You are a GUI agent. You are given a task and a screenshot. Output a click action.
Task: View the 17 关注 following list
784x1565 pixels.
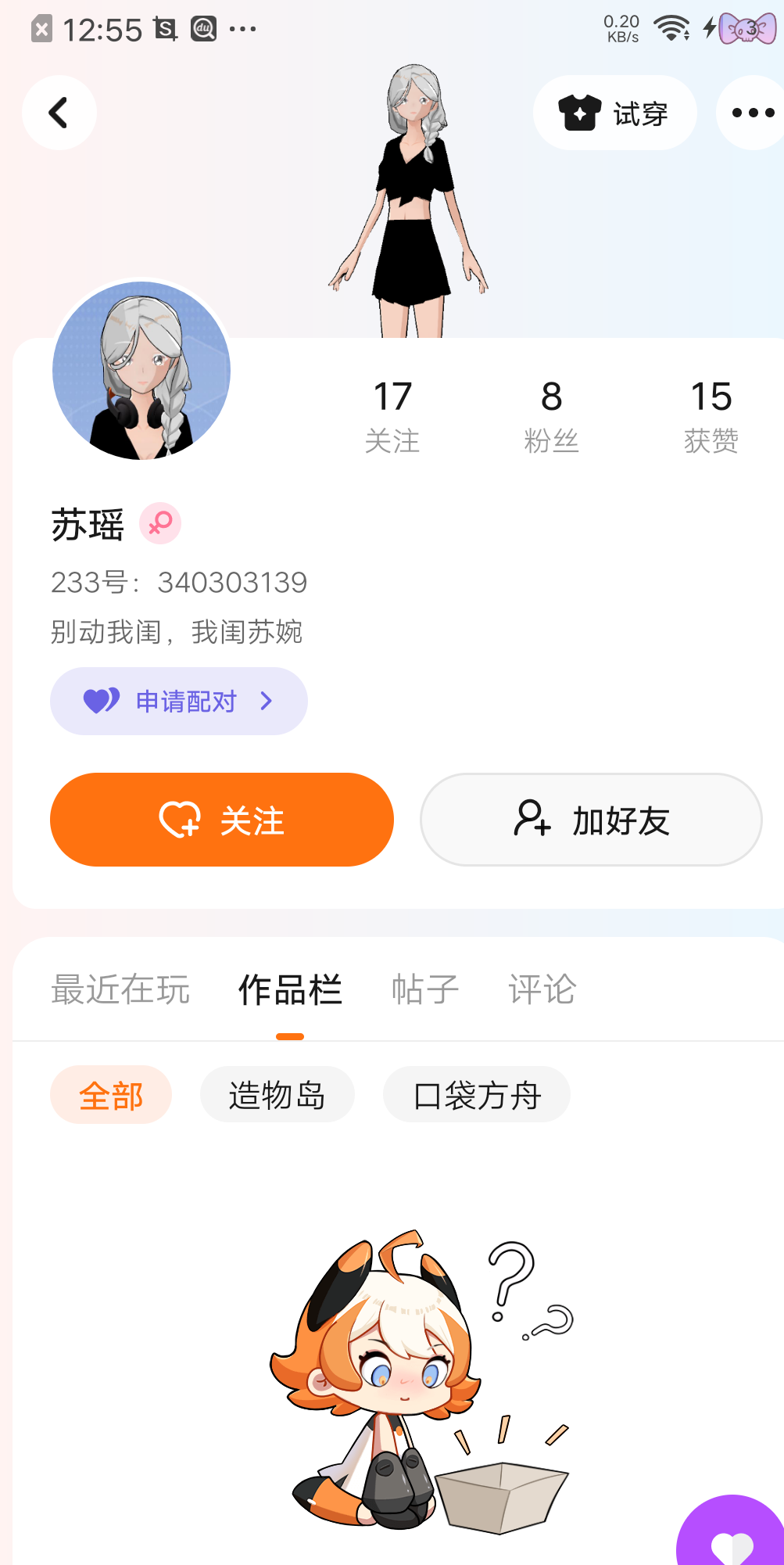[x=392, y=416]
